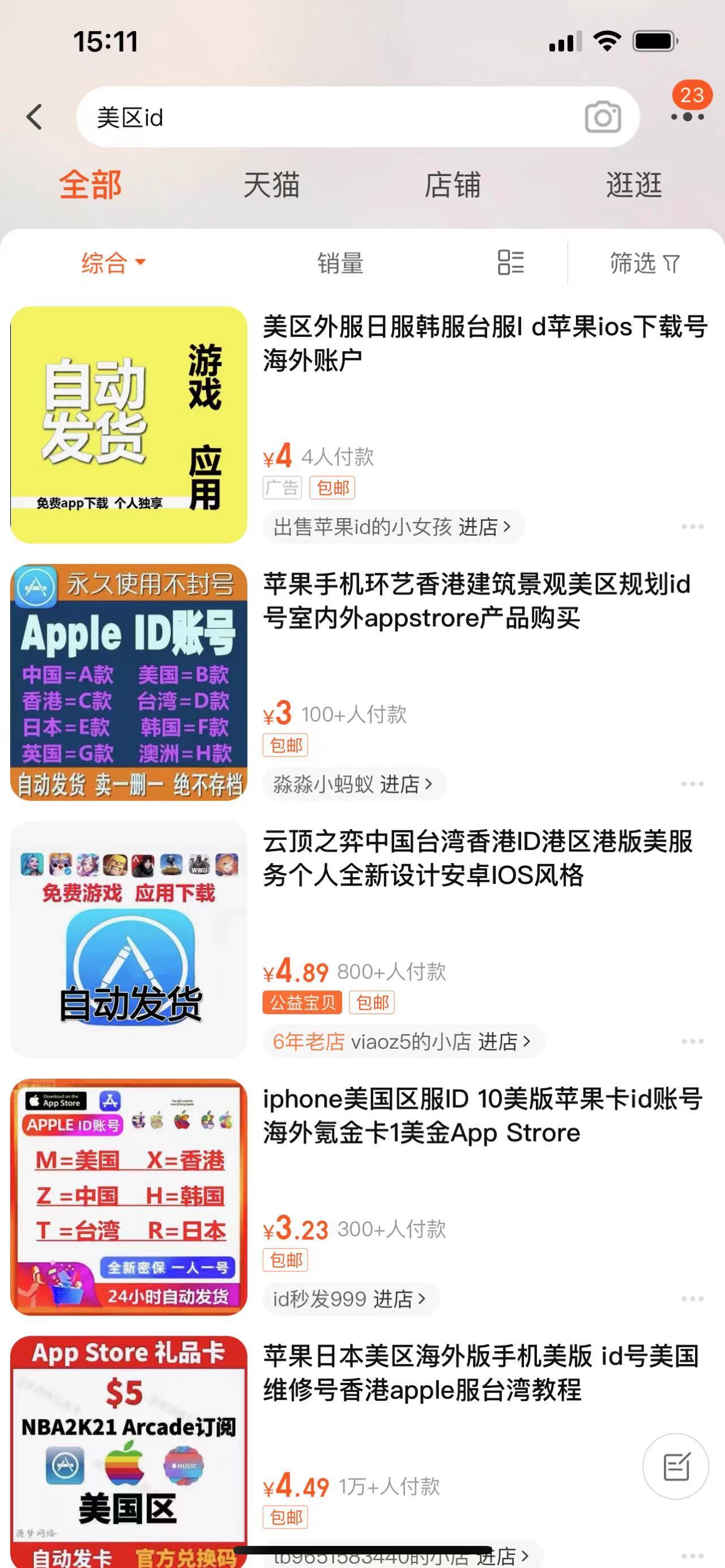Switch to the 逛逛 tab
This screenshot has height=1568, width=725.
pyautogui.click(x=633, y=185)
